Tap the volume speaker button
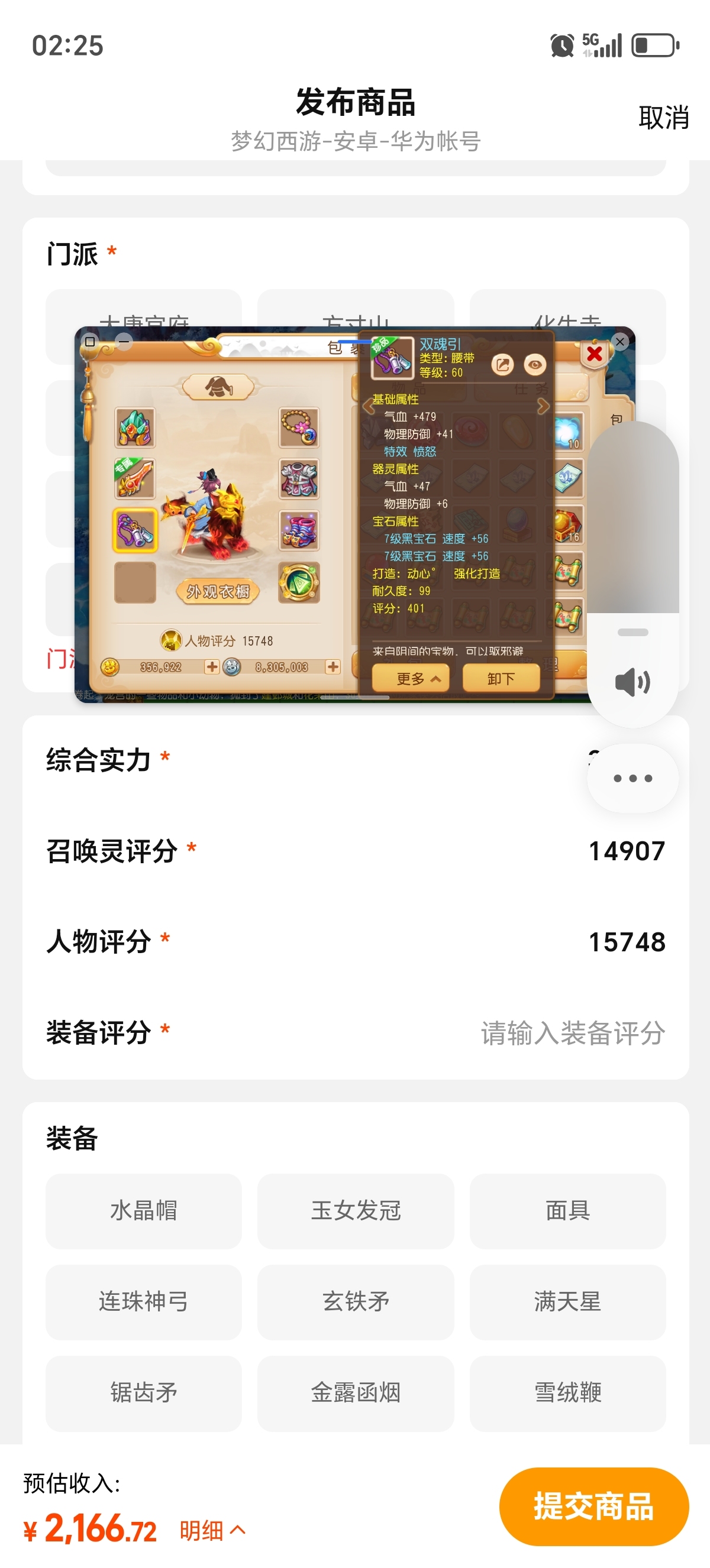 point(632,682)
